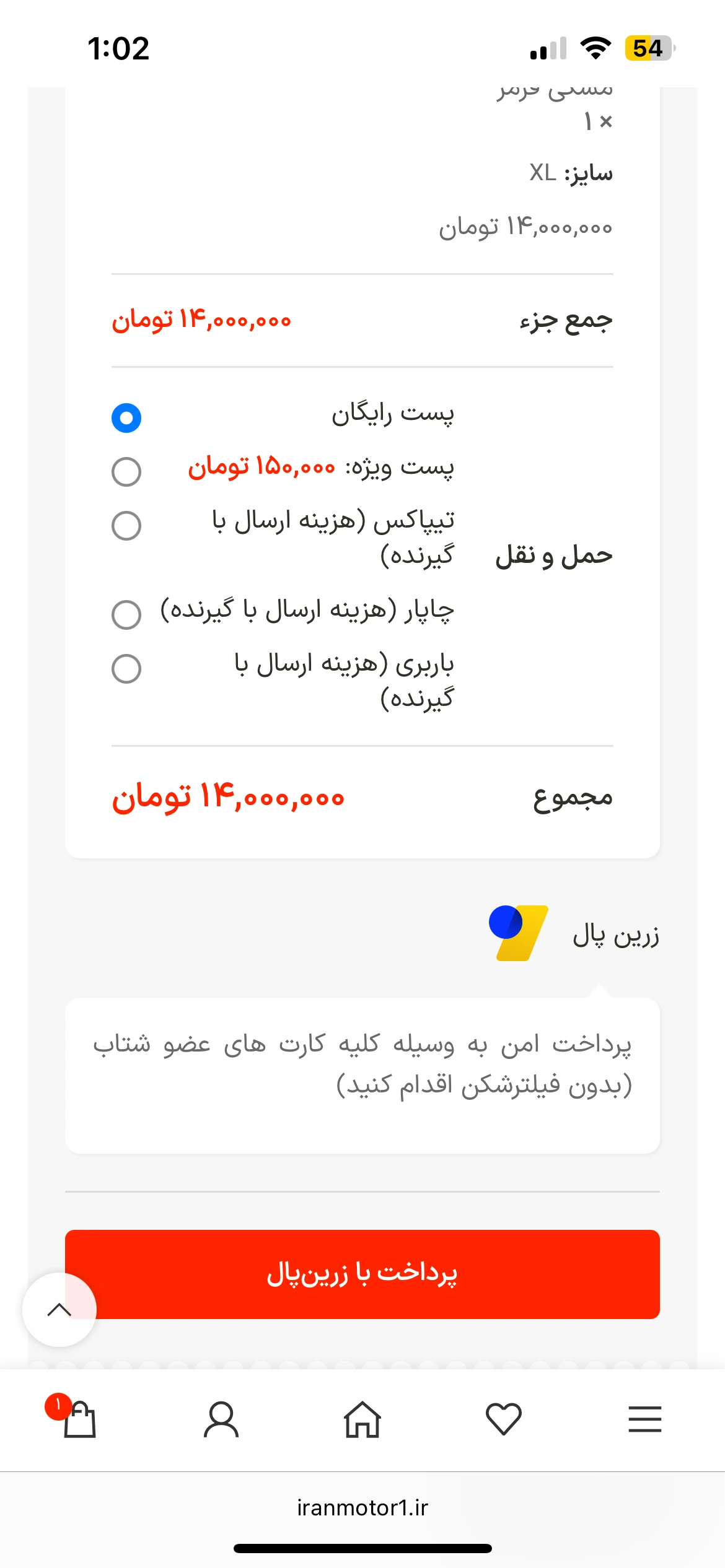Choose special post (پست ویژه) for 150,000 Toman
The image size is (725, 1568).
click(x=126, y=472)
